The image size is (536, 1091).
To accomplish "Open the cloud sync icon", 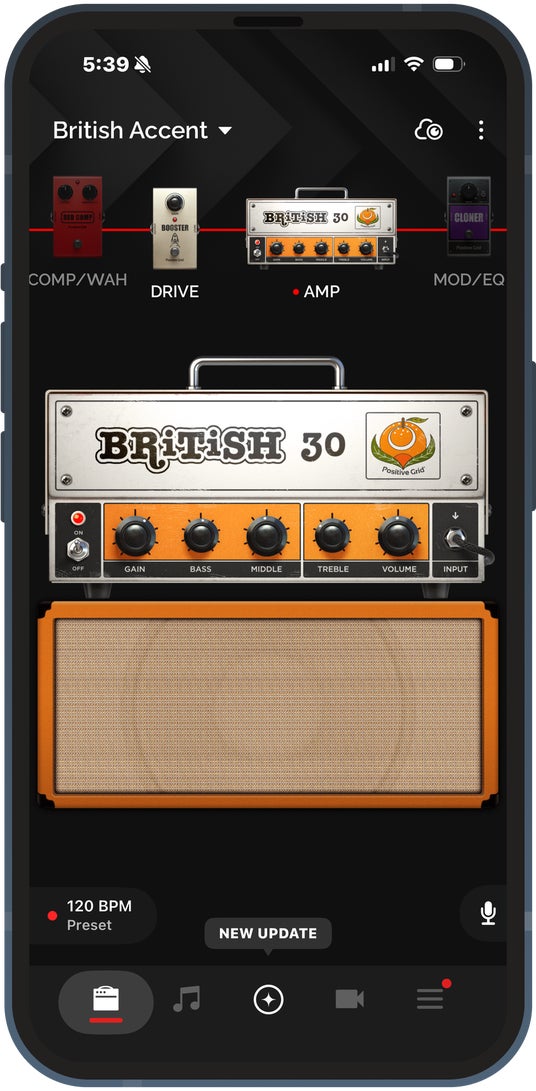I will tap(428, 130).
